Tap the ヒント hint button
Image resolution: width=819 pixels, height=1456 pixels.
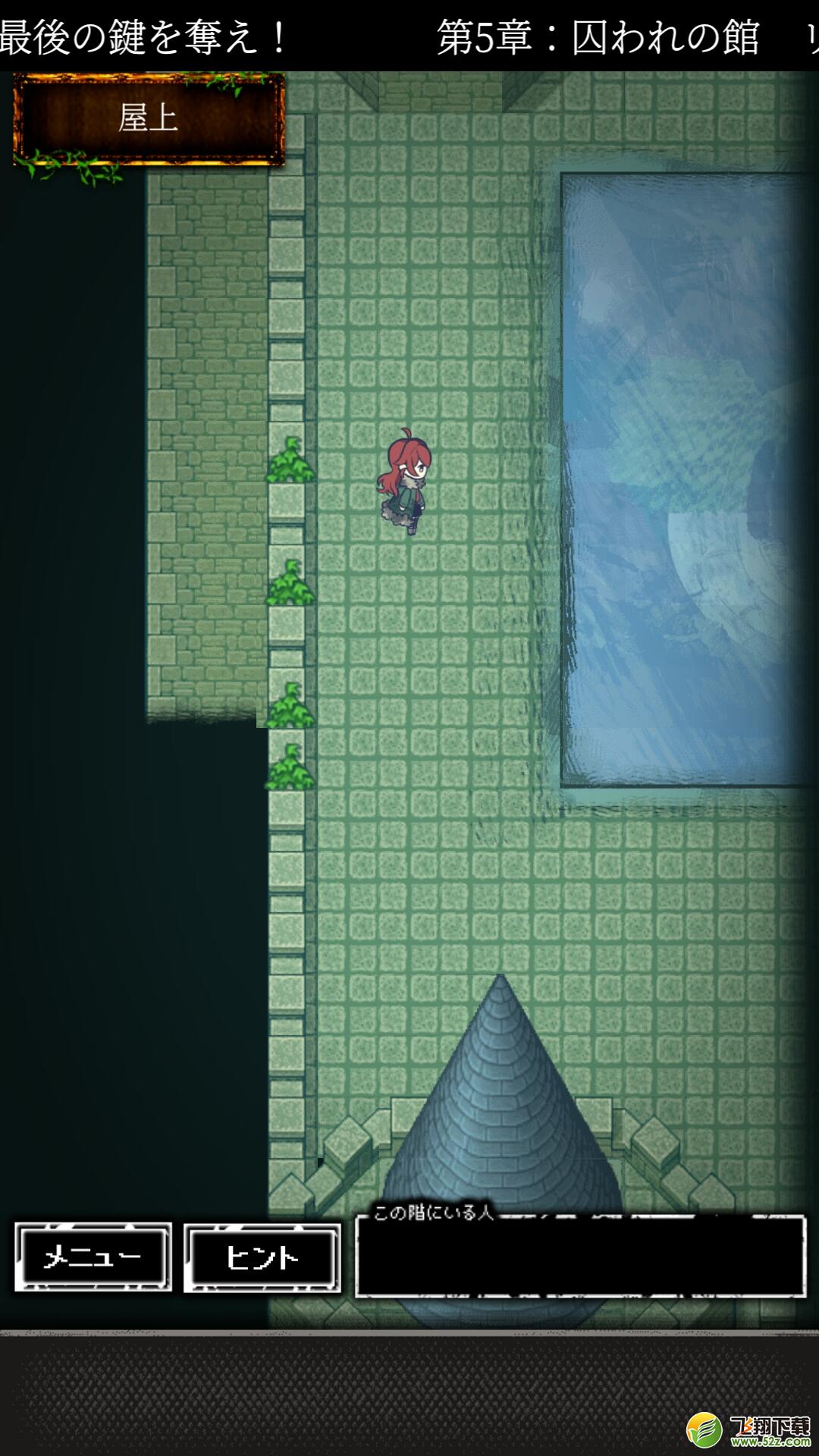262,1257
